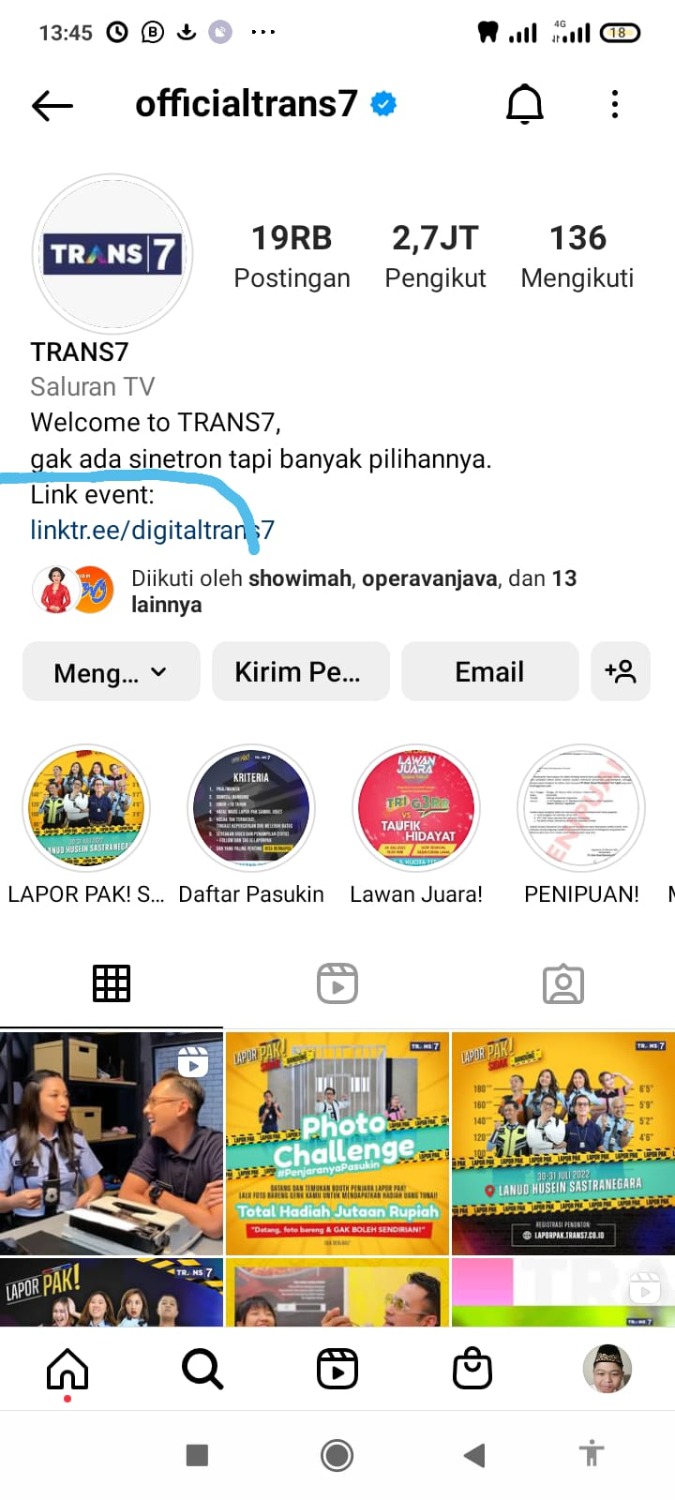Open the three-dot overflow menu

click(x=615, y=104)
